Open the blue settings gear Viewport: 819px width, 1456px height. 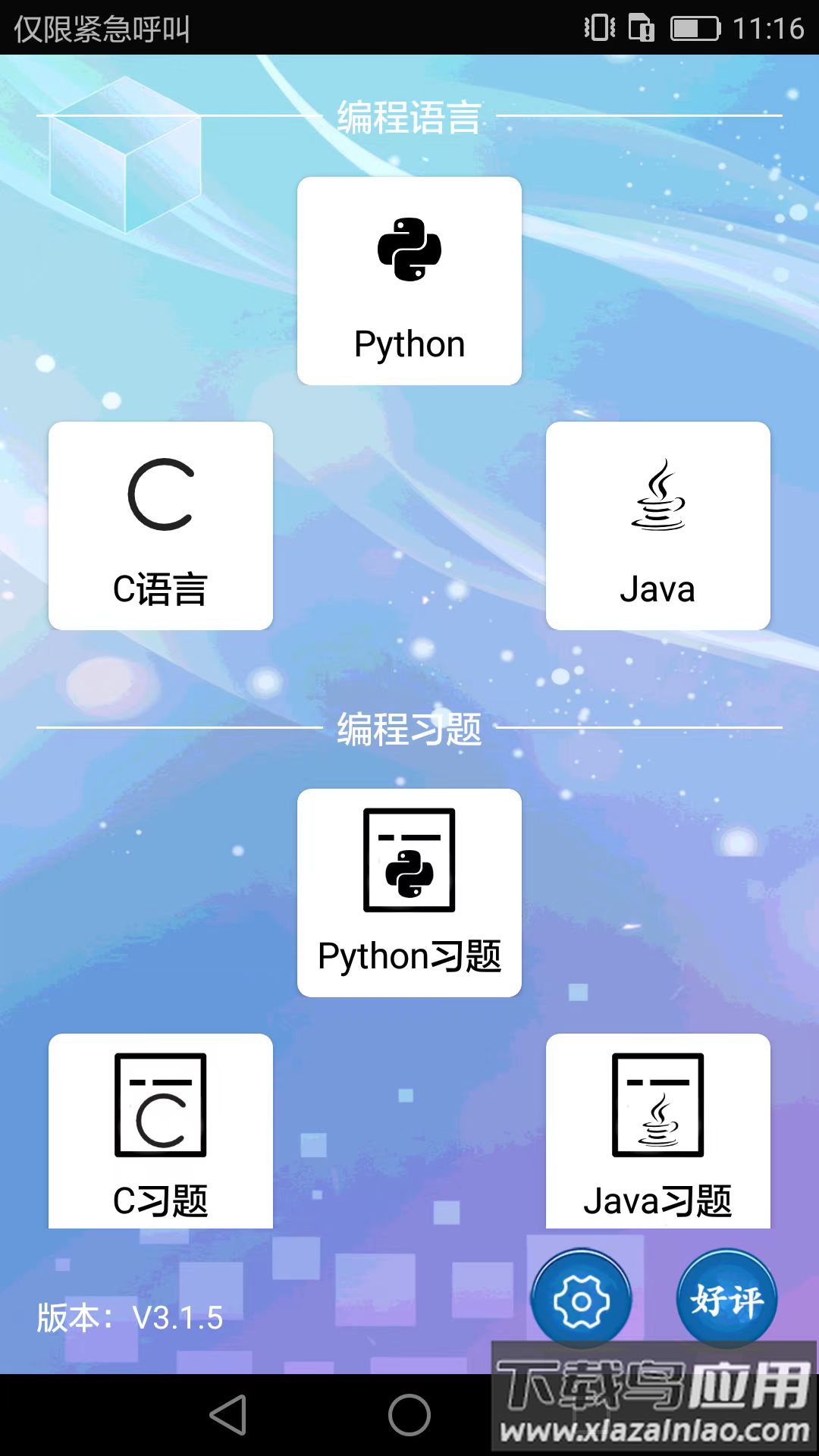point(580,1298)
